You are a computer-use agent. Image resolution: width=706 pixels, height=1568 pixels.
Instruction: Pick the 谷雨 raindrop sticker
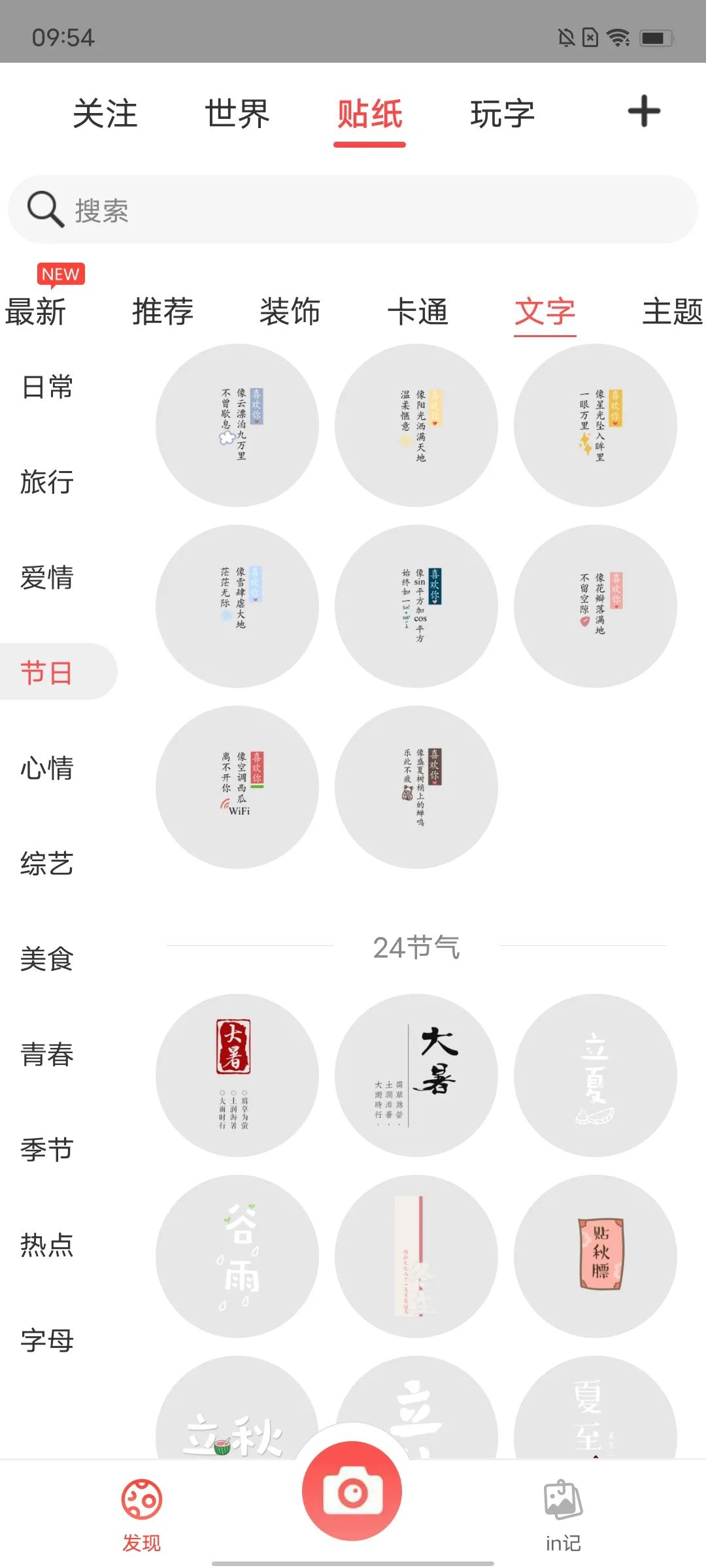tap(237, 1254)
